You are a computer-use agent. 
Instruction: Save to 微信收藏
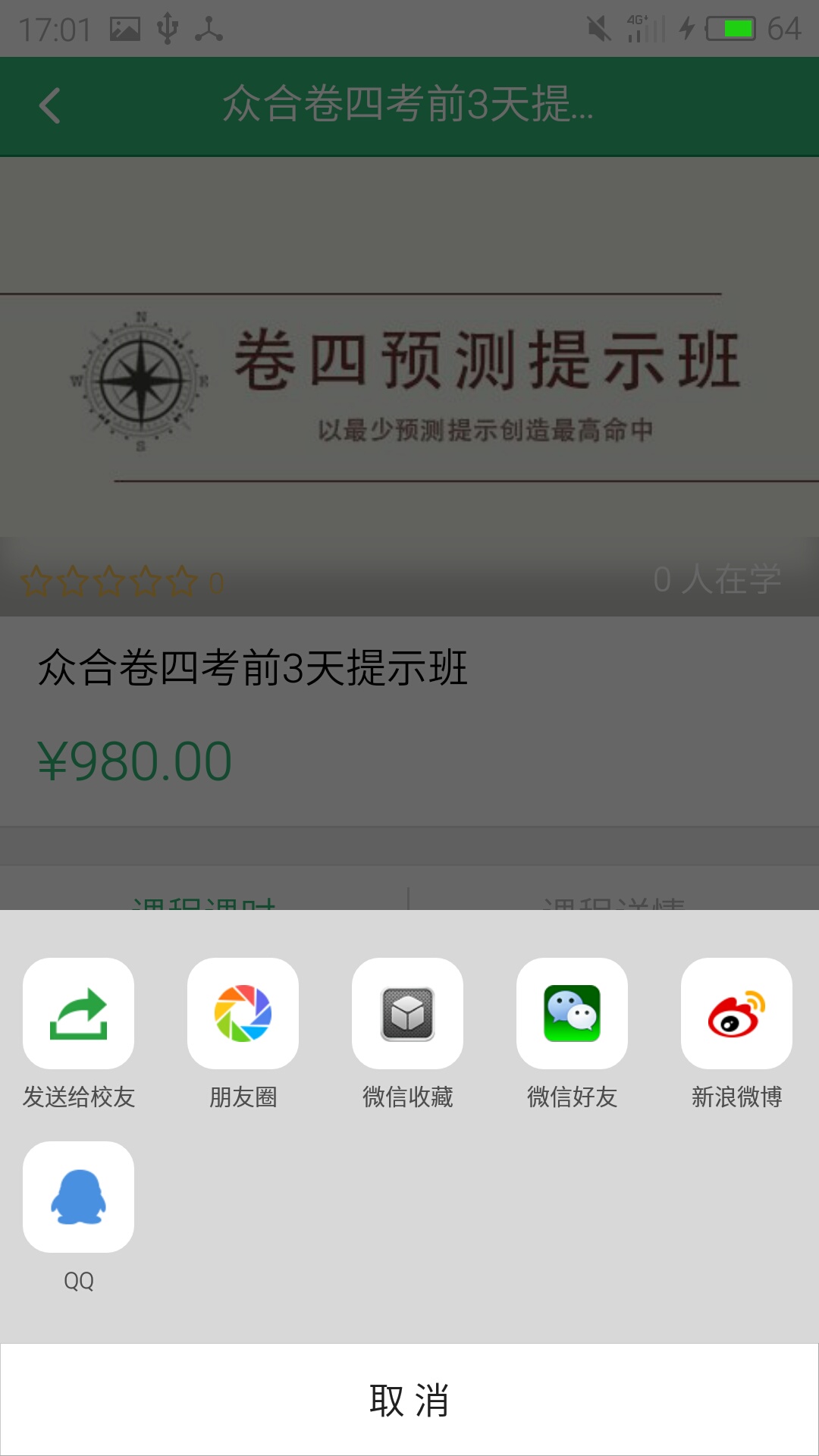[407, 1013]
